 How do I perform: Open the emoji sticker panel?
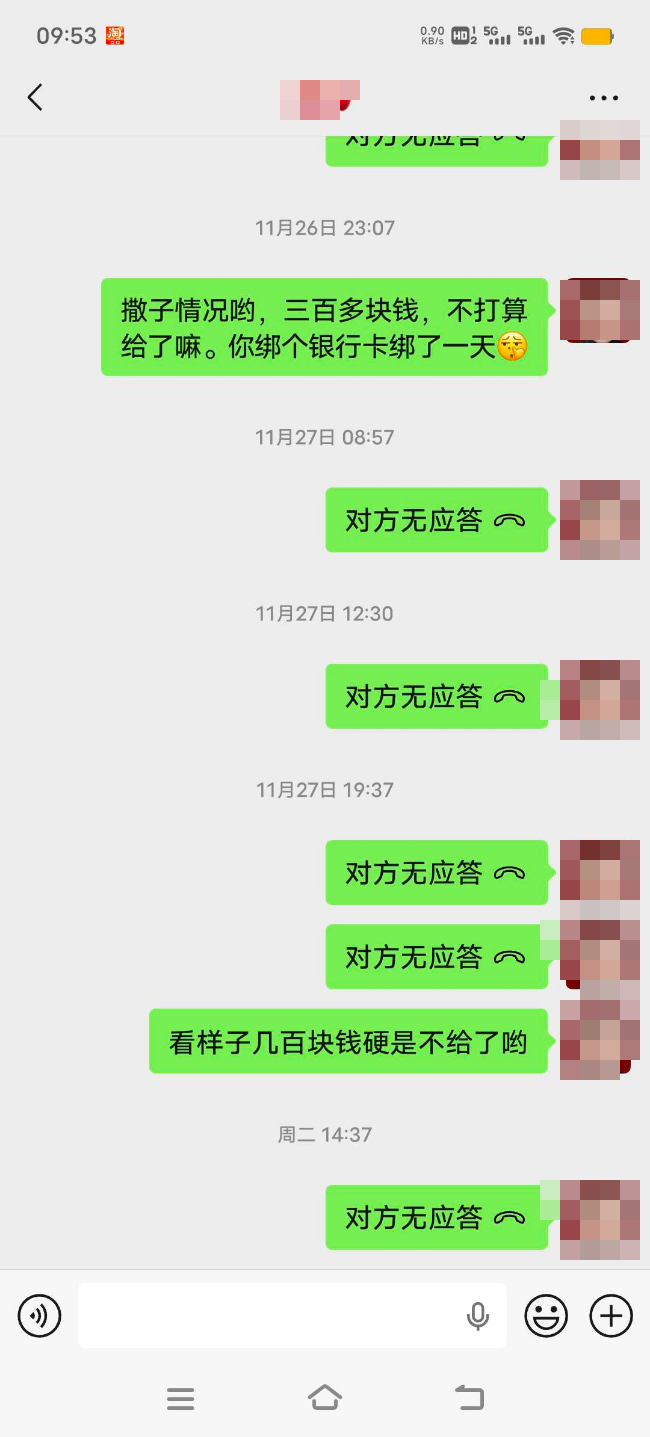tap(546, 1315)
